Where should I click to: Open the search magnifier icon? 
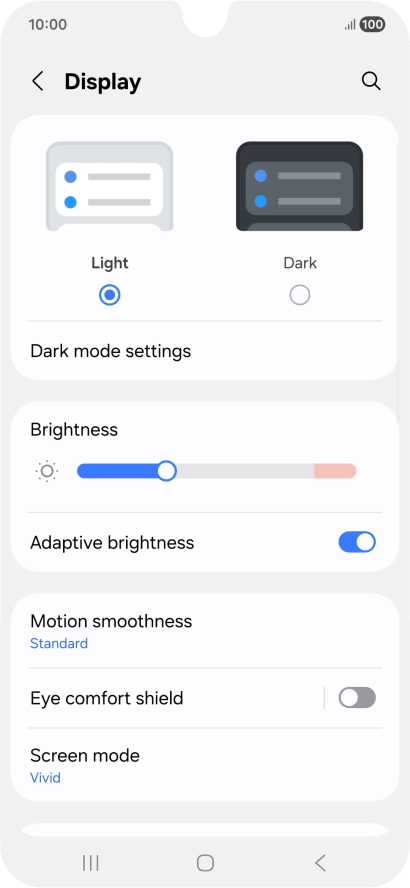371,81
